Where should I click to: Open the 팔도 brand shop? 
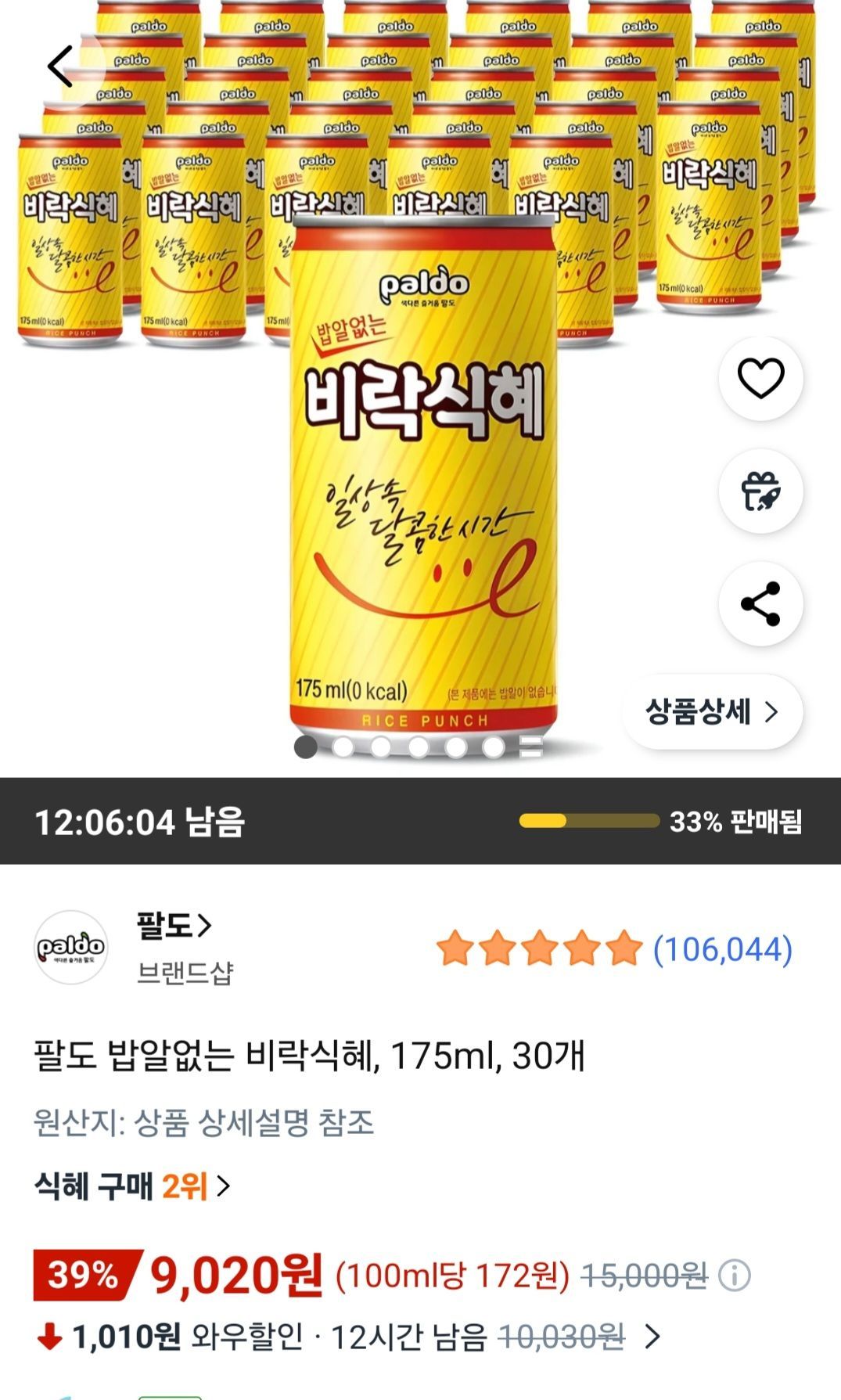pos(174,926)
